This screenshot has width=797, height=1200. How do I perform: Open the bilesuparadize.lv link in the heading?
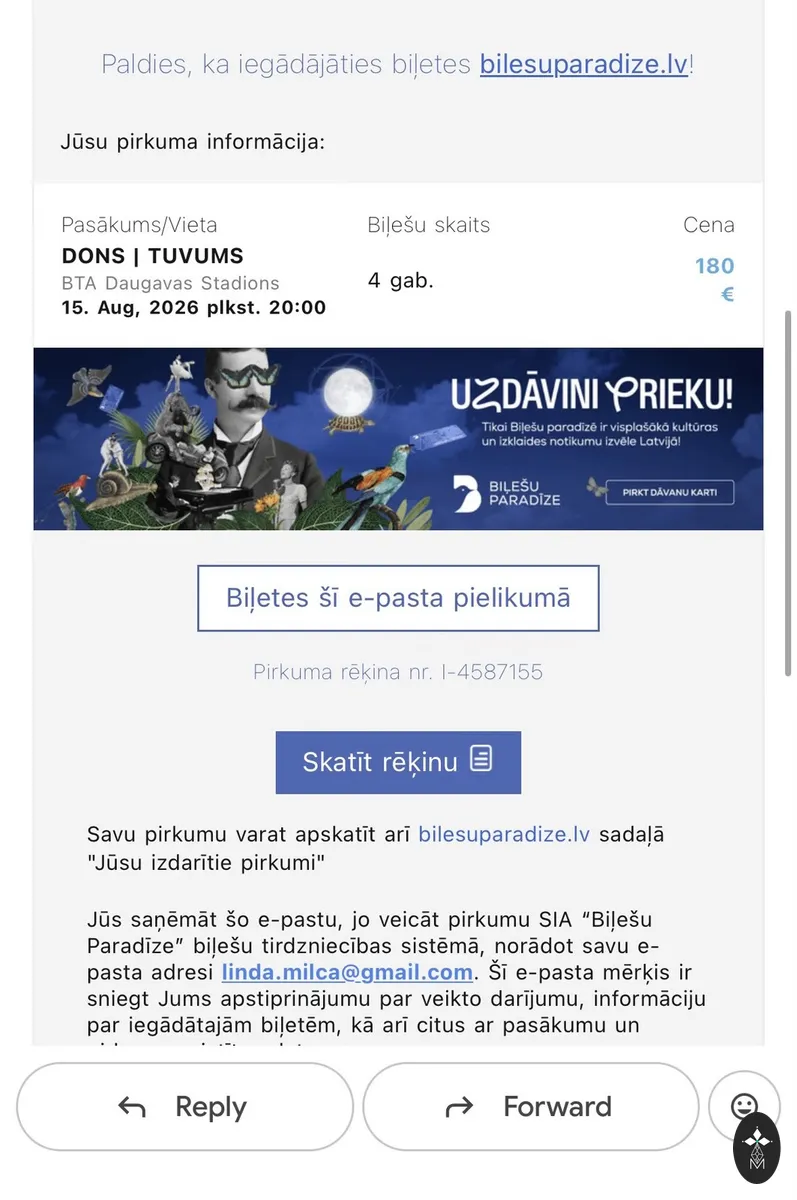584,65
